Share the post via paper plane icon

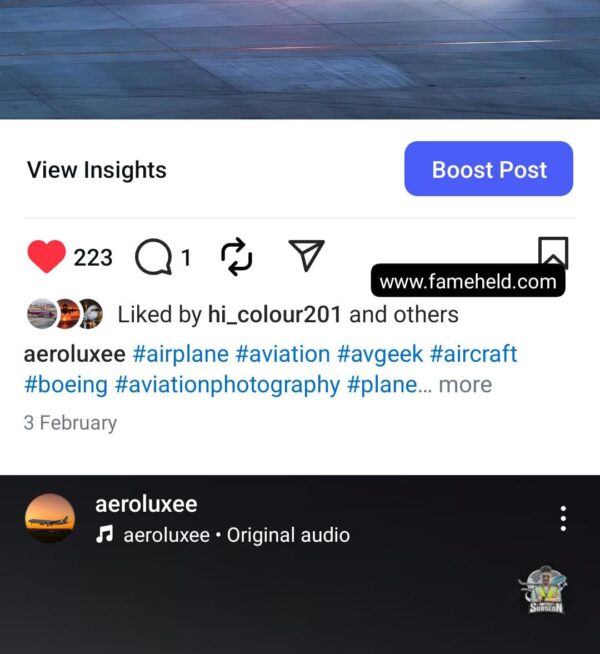[x=306, y=256]
